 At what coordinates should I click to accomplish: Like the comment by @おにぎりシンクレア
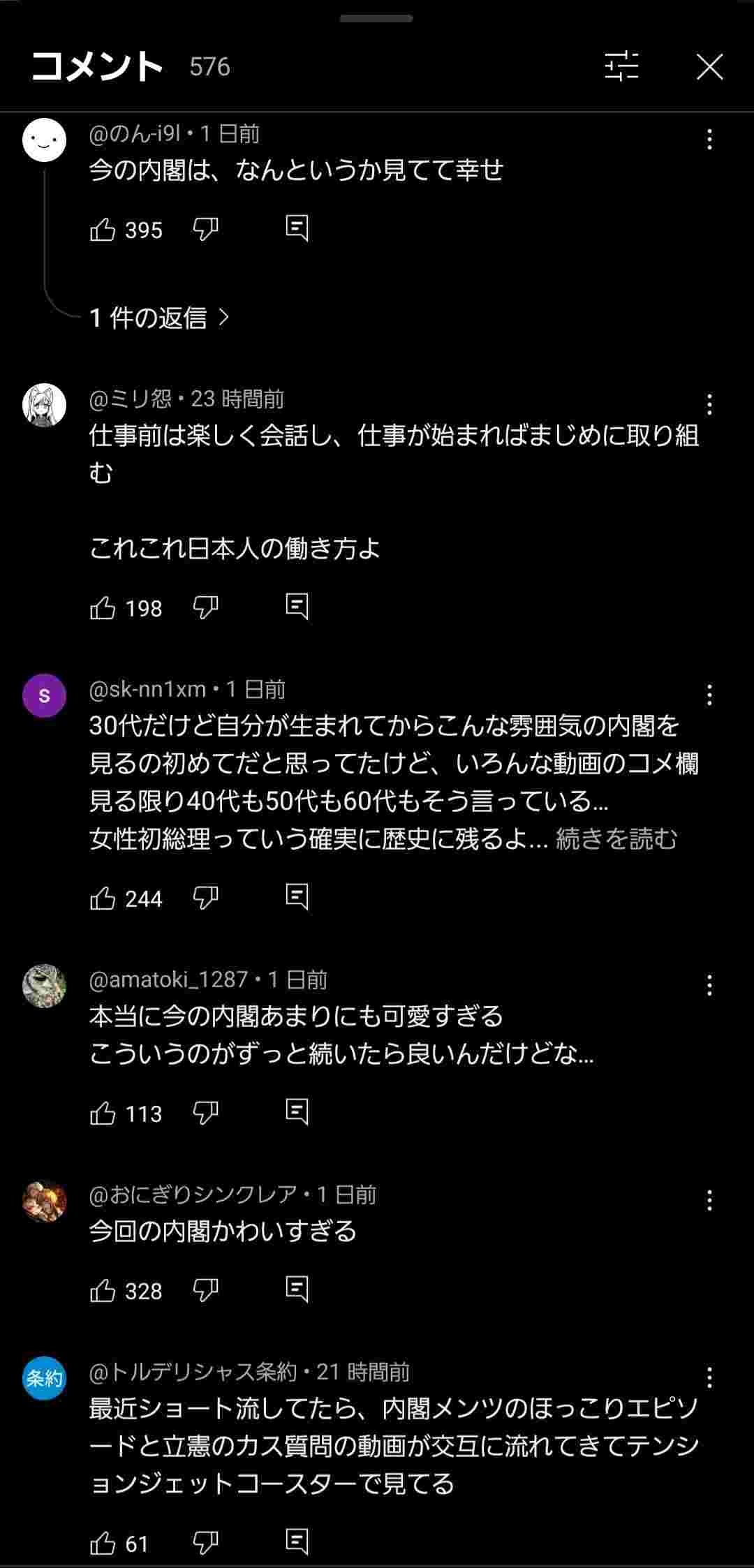click(x=103, y=1290)
